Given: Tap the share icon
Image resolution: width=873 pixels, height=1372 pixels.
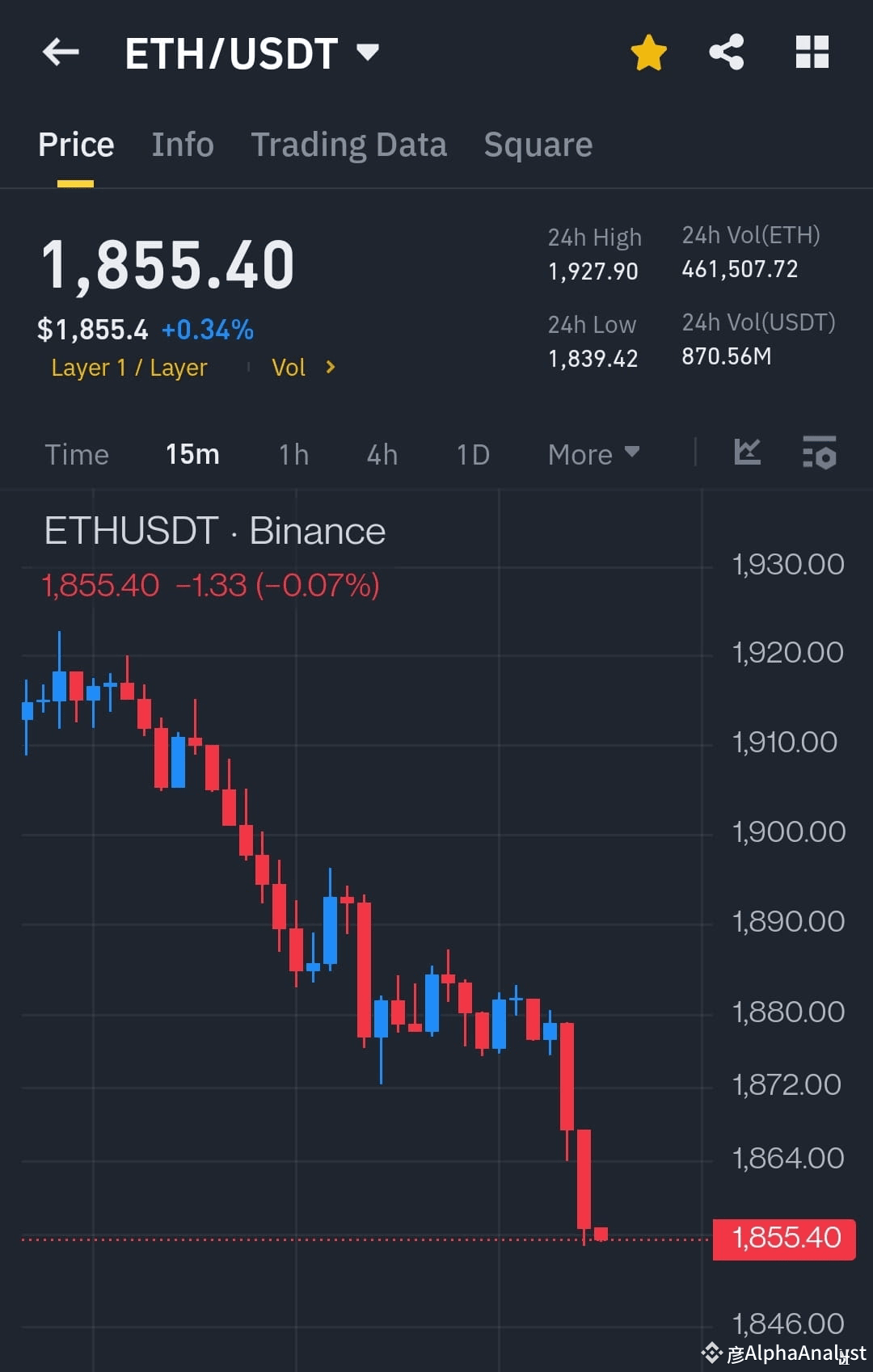Looking at the screenshot, I should click(x=726, y=52).
